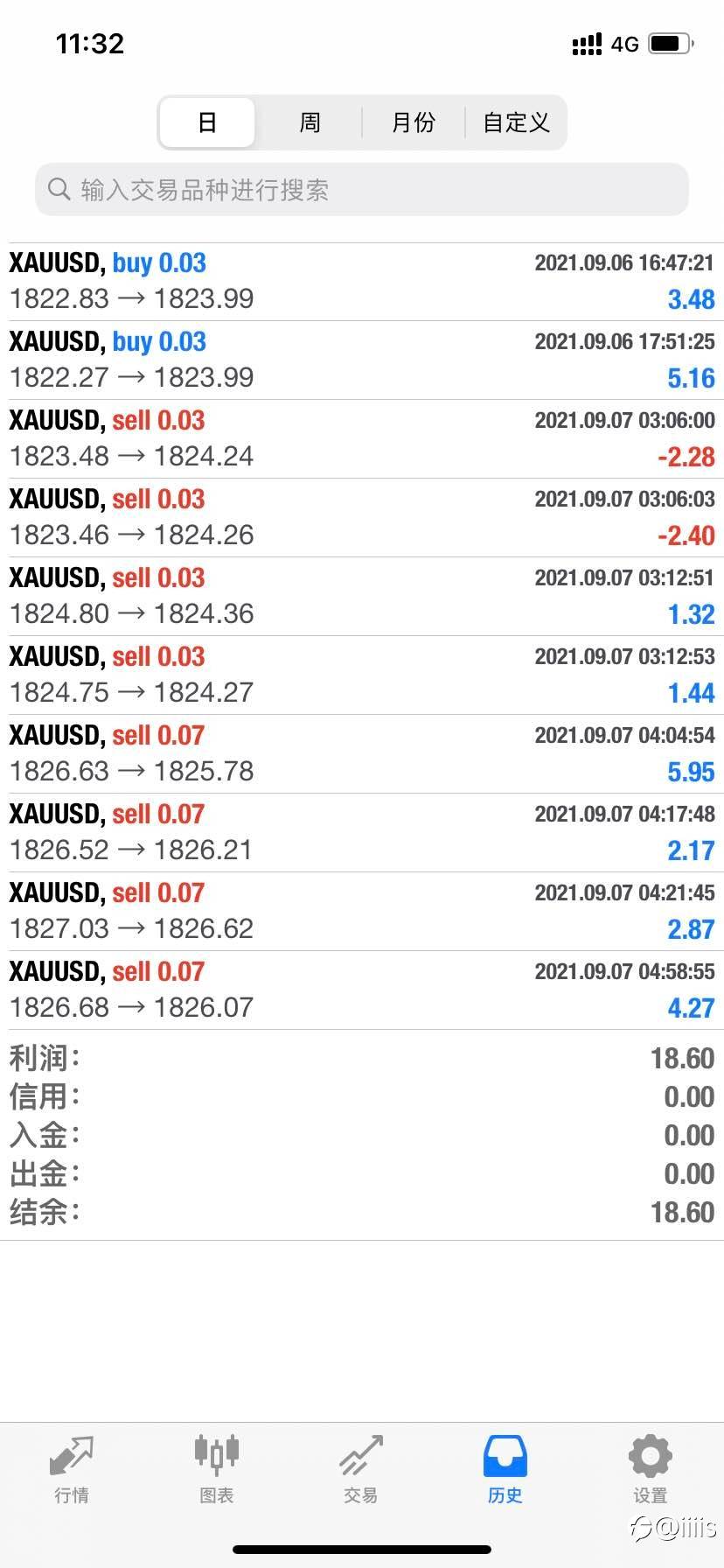724x1568 pixels.
Task: Expand the sell trade closed at 03:12:51
Action: point(362,597)
